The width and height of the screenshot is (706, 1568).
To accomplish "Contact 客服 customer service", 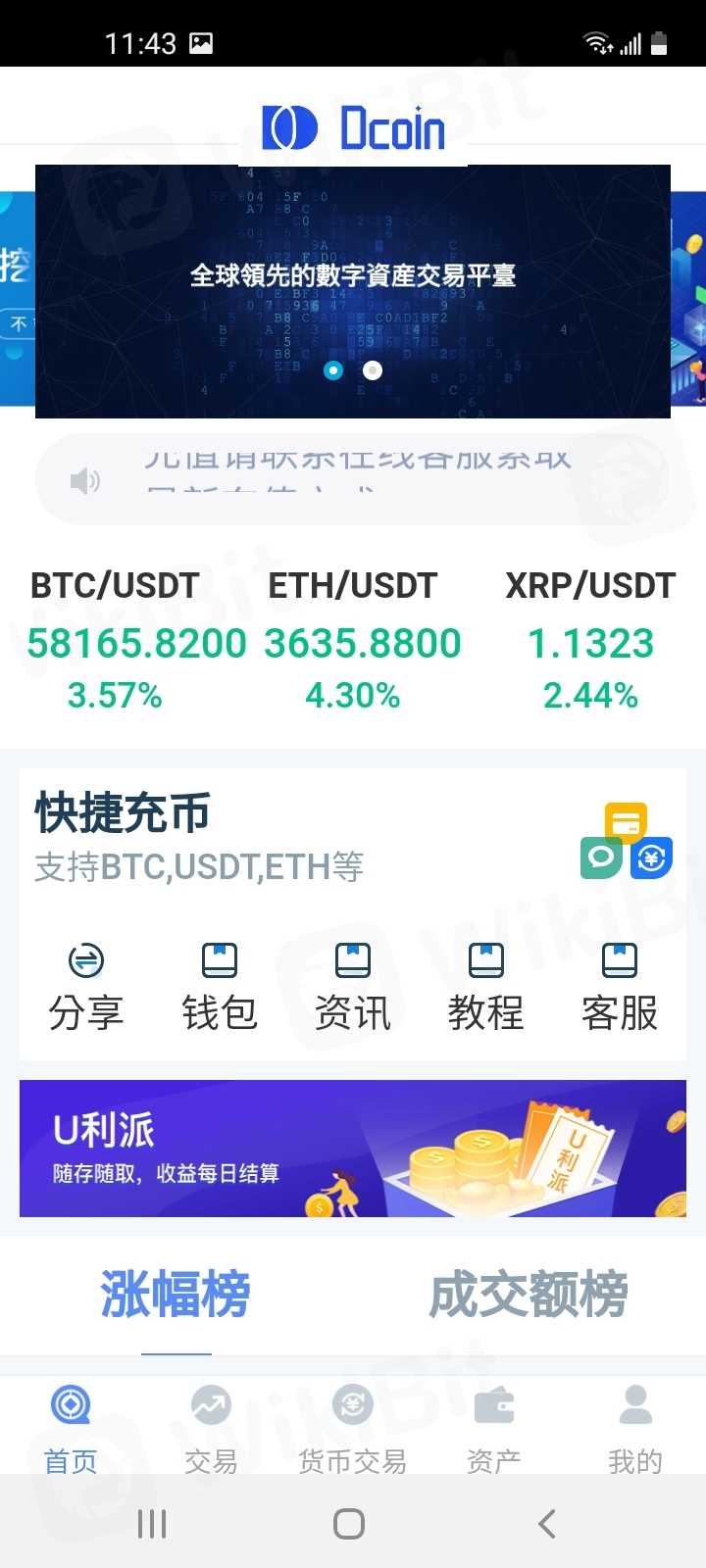I will [x=620, y=987].
